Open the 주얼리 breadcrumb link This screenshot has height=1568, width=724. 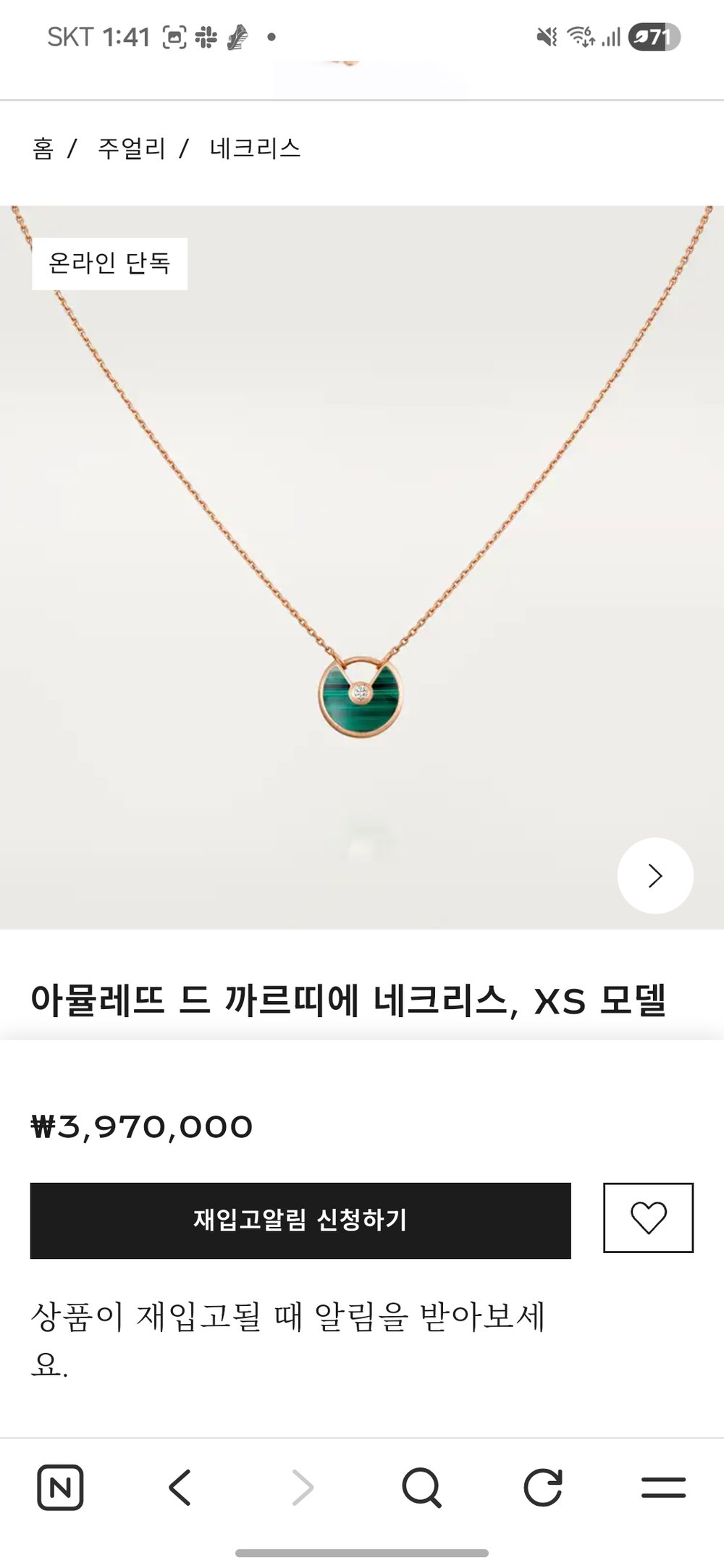131,148
